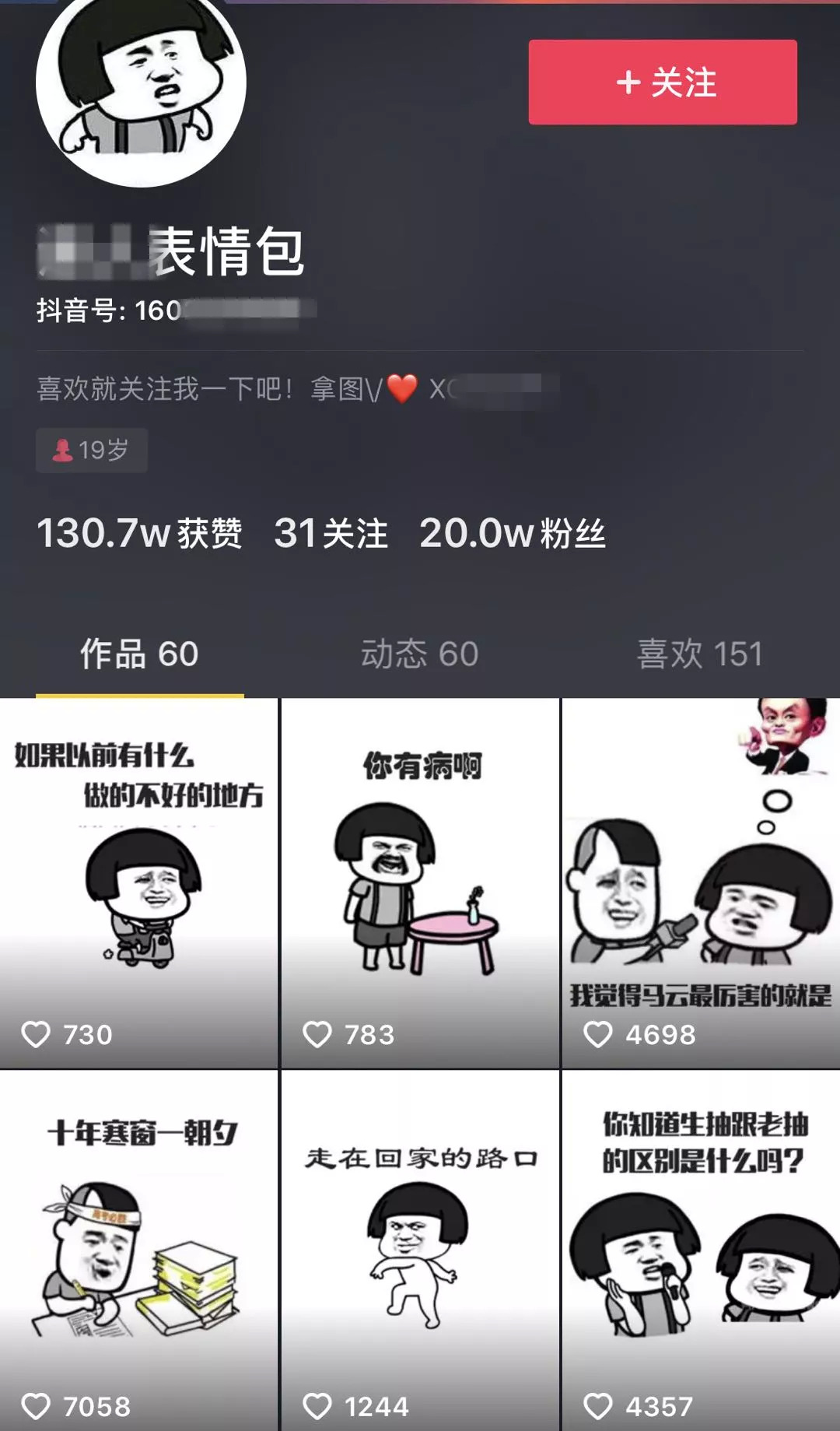The image size is (840, 1431).
Task: Play the video 我觉得马云最厉害的就是
Action: pyautogui.click(x=701, y=883)
